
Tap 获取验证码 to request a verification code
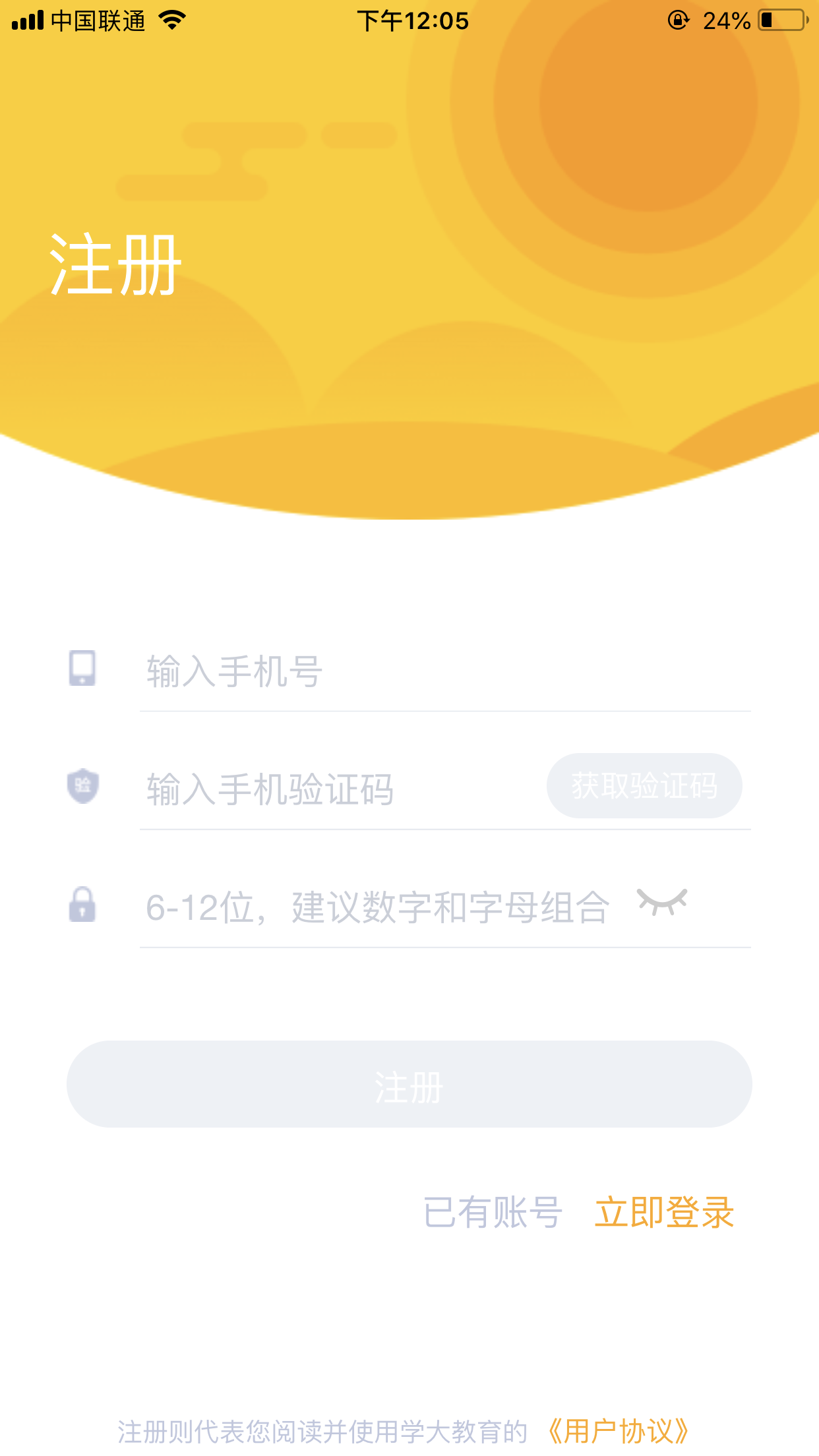644,786
